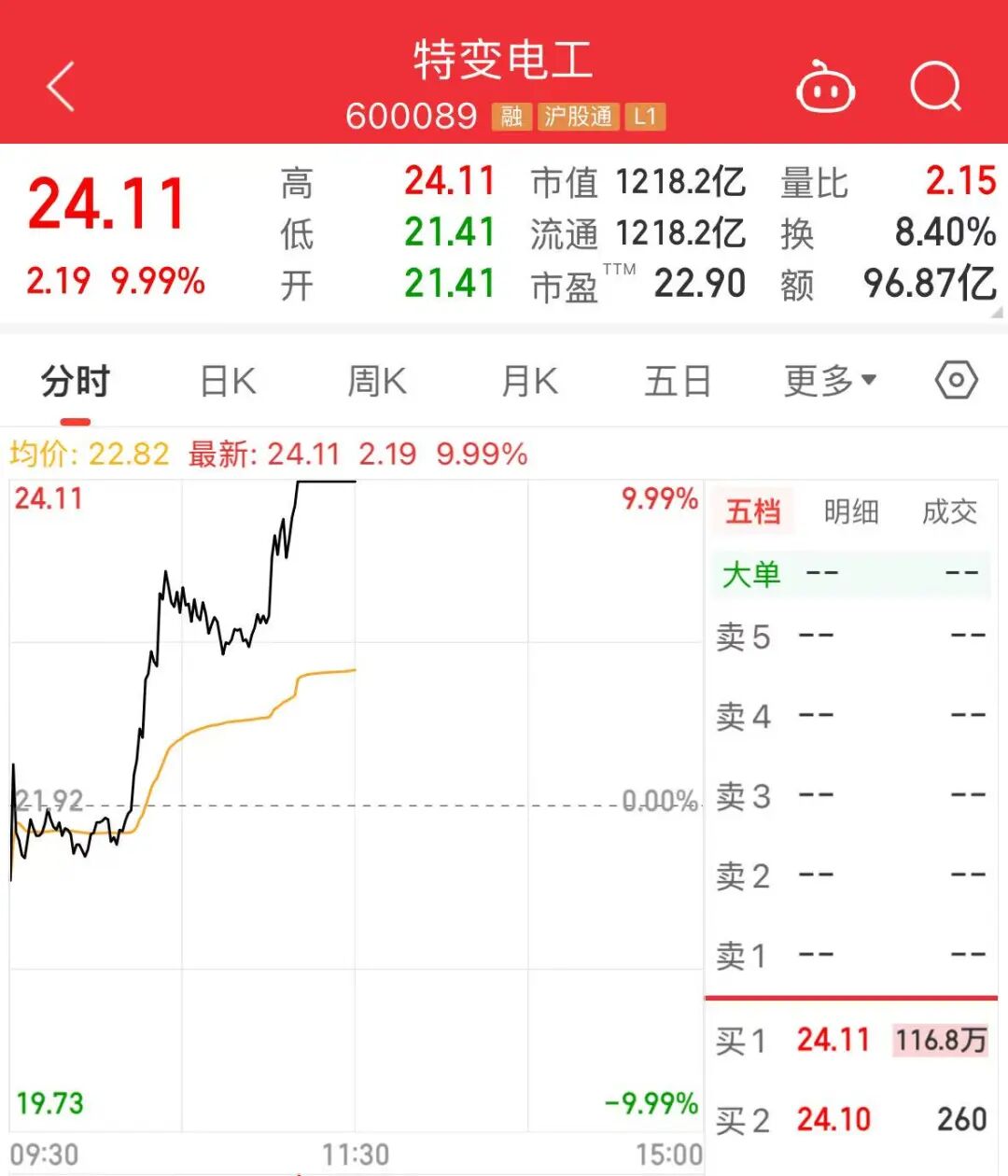Switch to the 明细 order tab

click(x=851, y=511)
